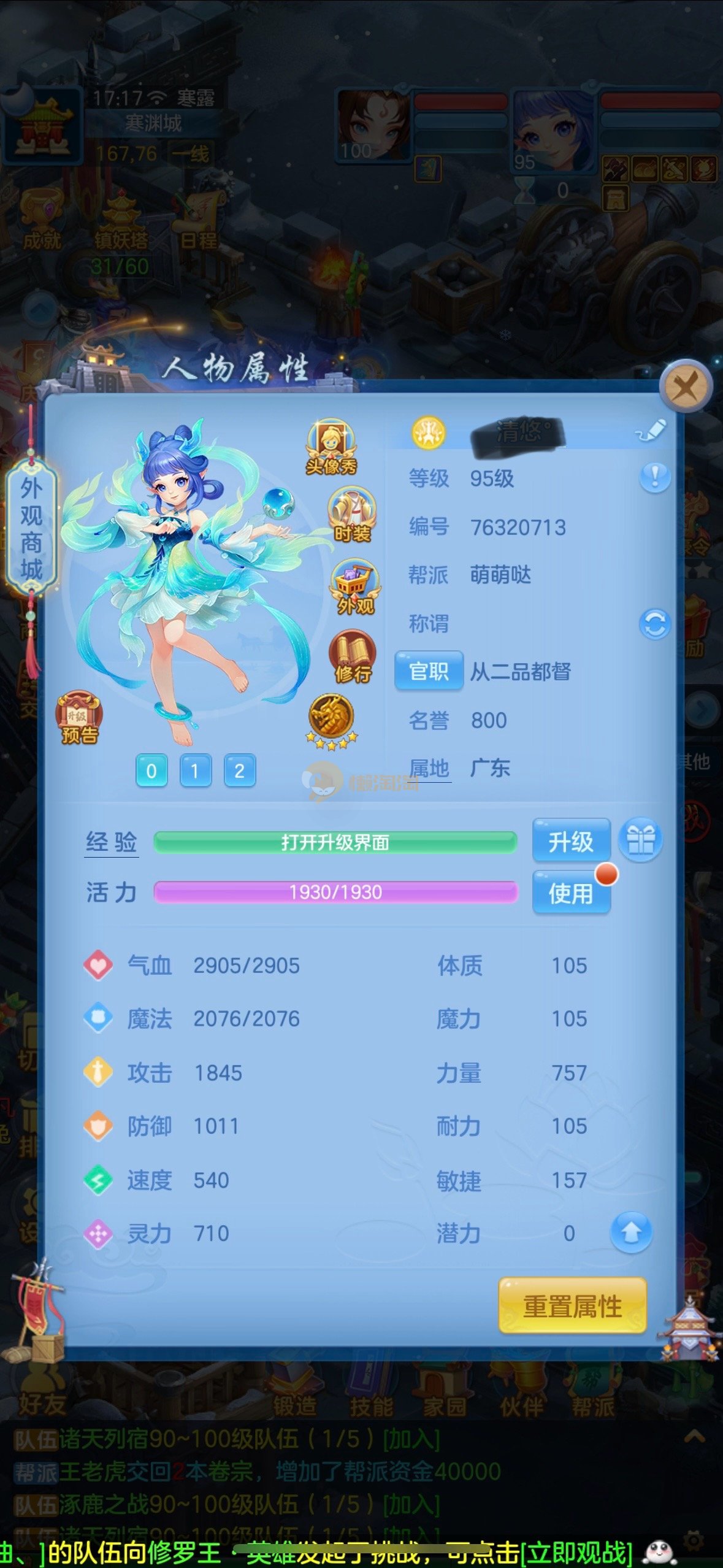Select appearance slot 0
This screenshot has width=723, height=1568.
151,771
